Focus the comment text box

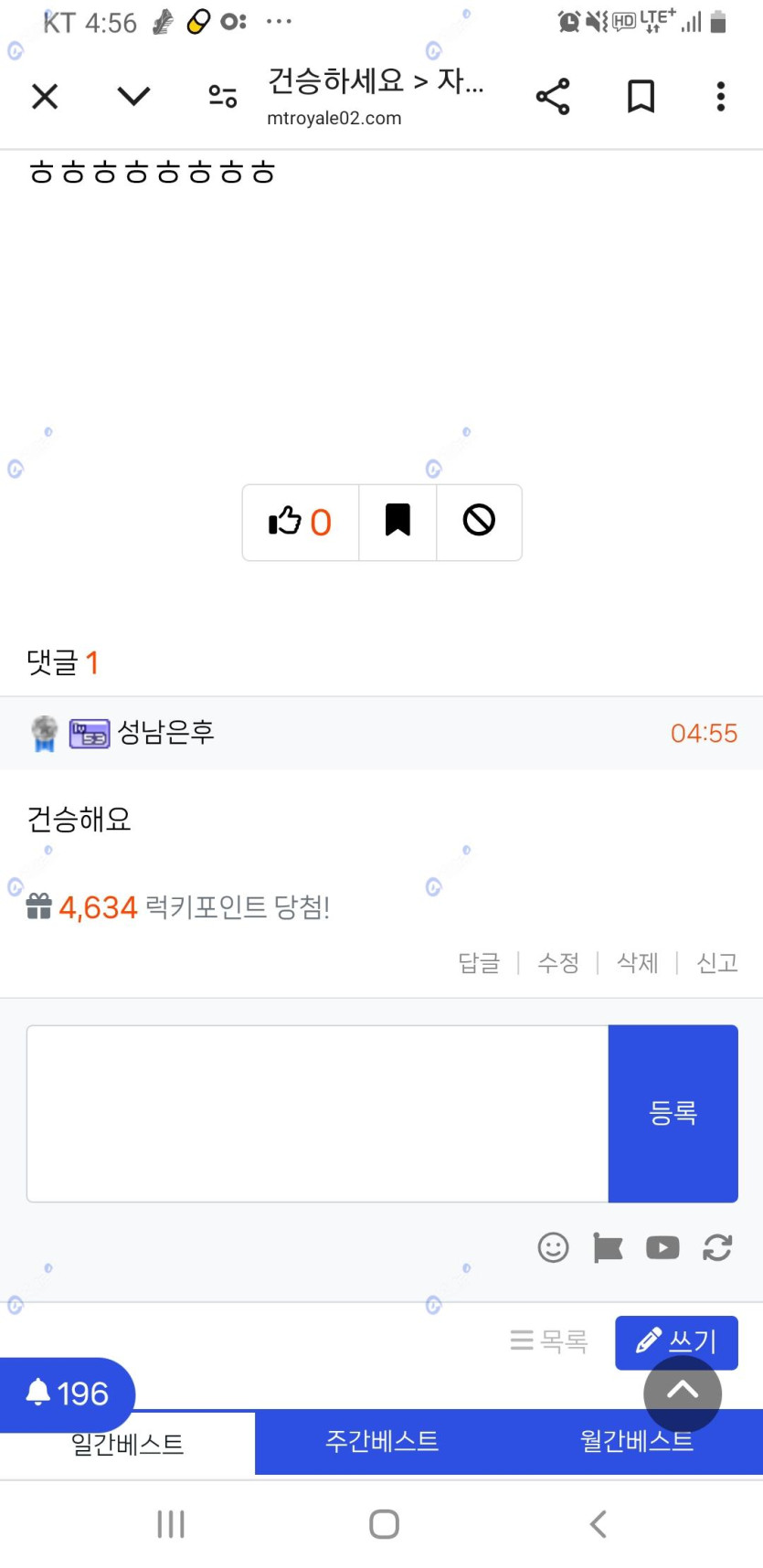pos(317,1113)
